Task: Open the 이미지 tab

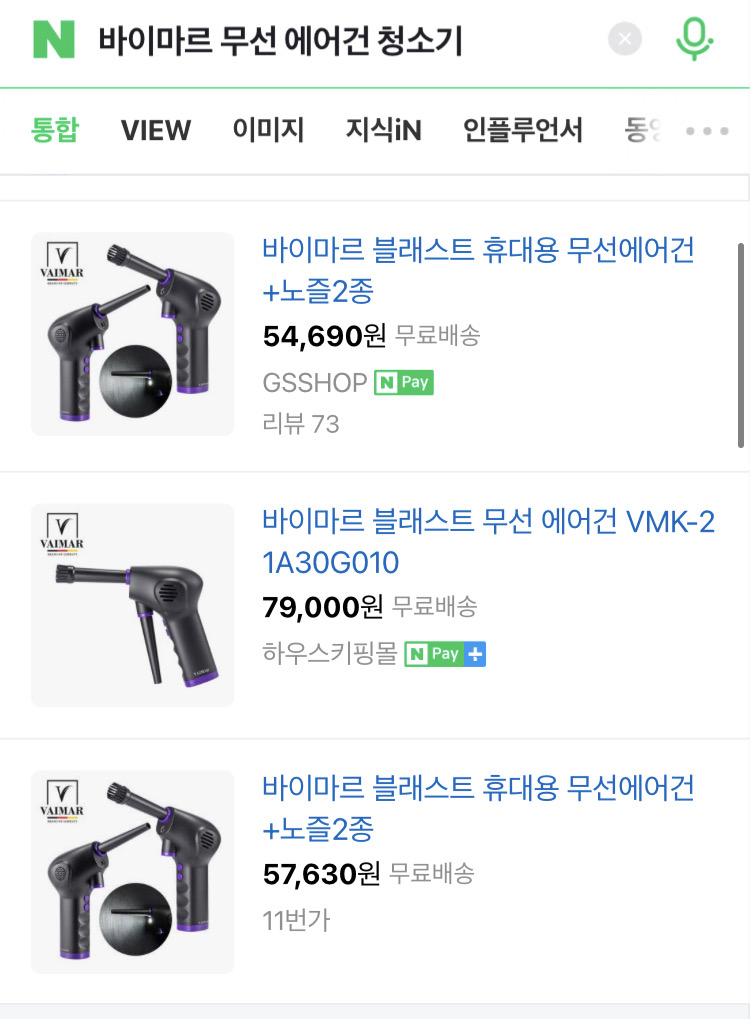Action: pos(268,130)
